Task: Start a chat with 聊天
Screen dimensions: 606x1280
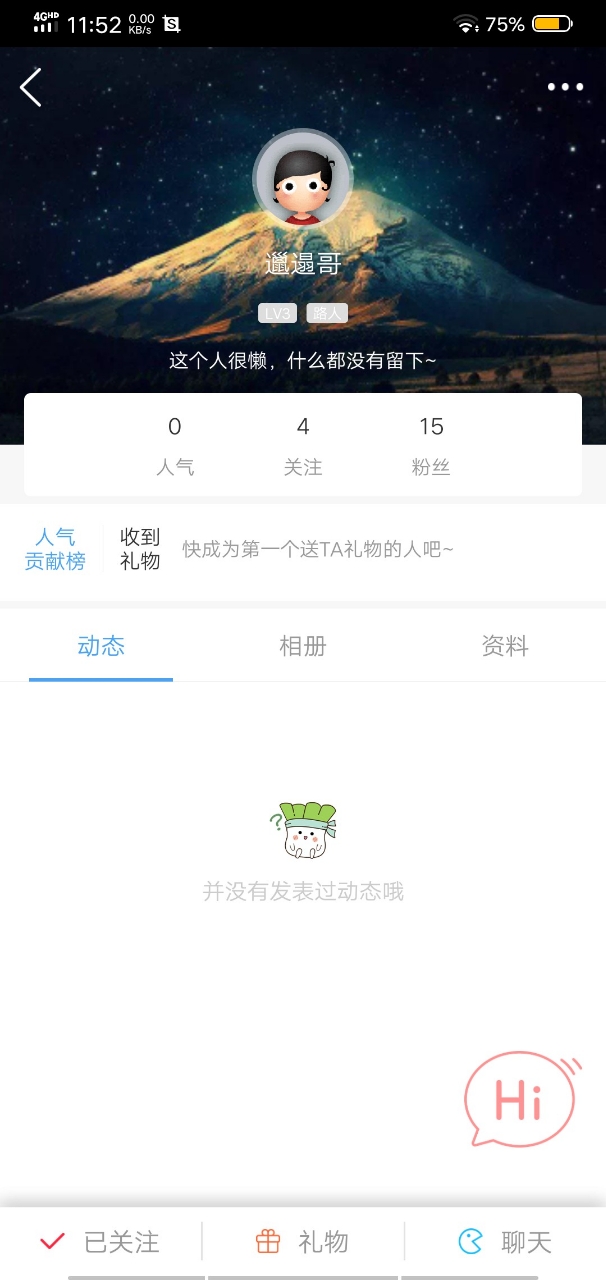Action: (x=505, y=1242)
